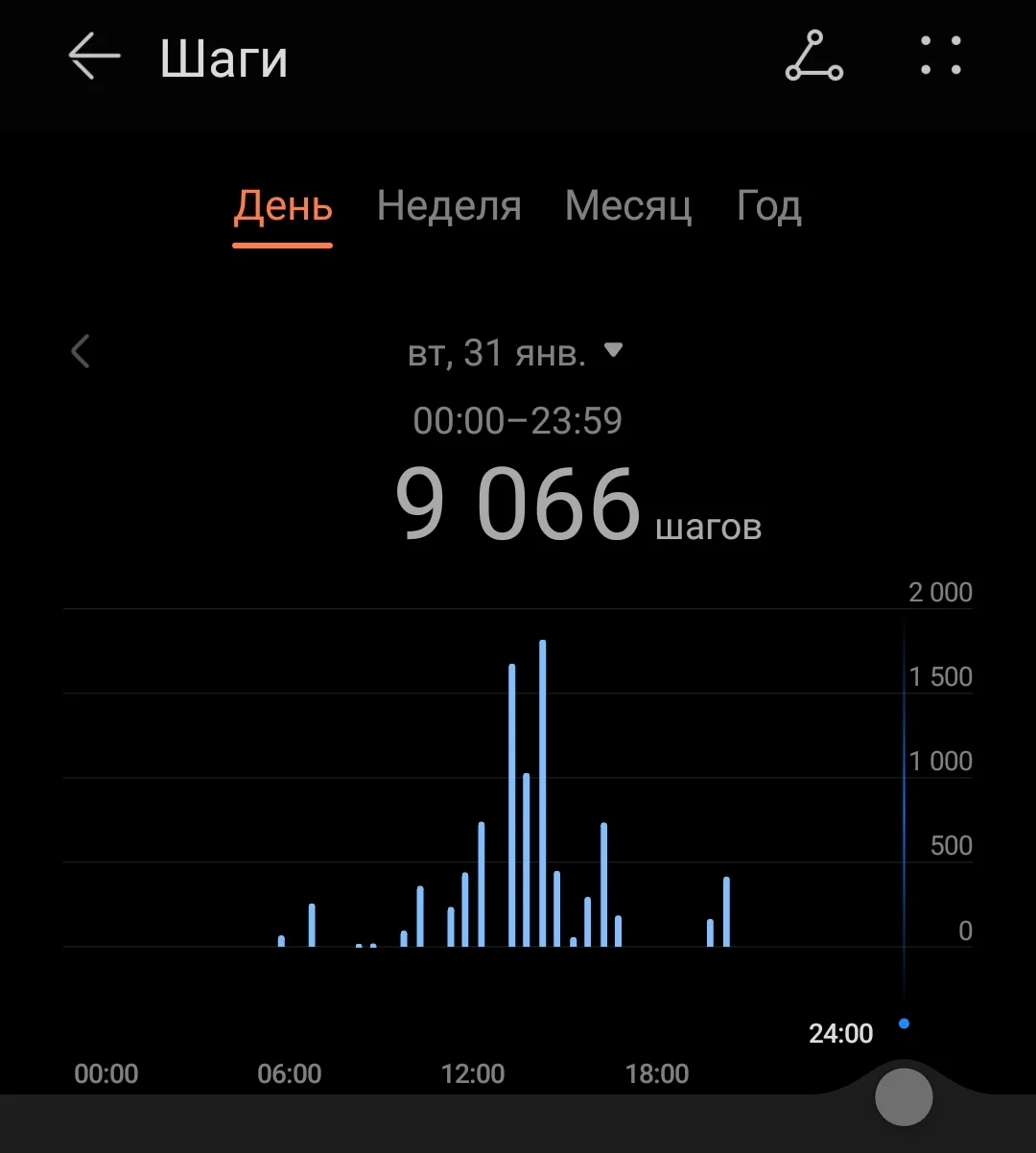Go to the previous day with the left chevron
The height and width of the screenshot is (1153, 1036).
[x=81, y=352]
